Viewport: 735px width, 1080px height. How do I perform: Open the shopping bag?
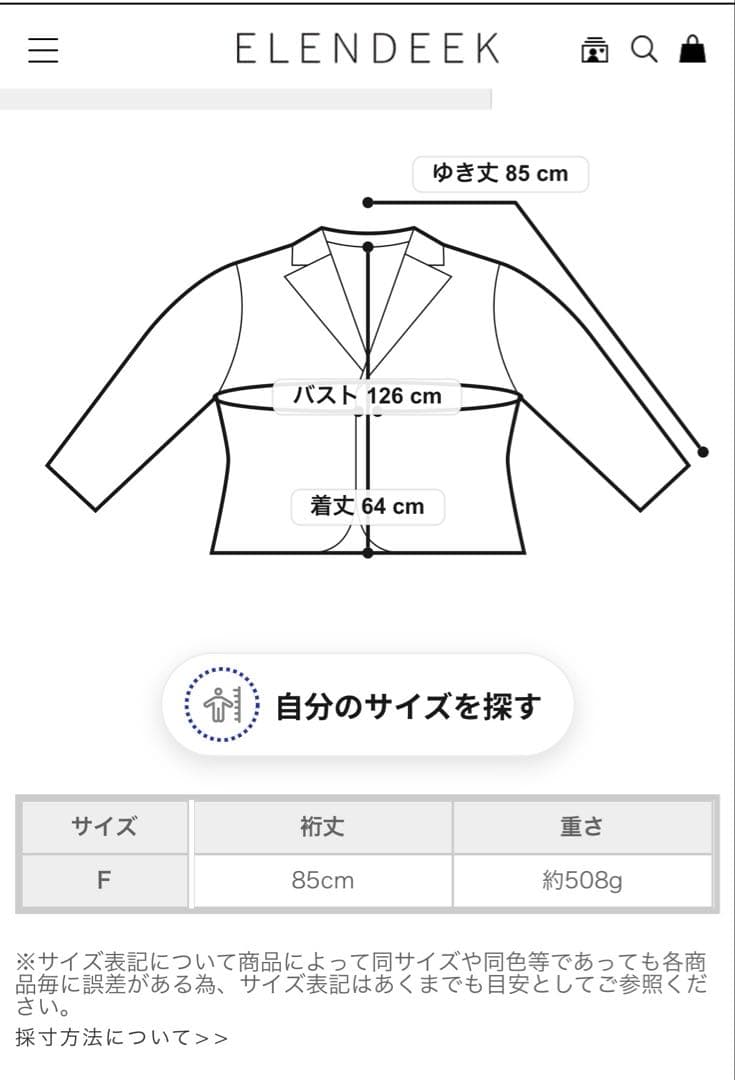click(x=692, y=50)
